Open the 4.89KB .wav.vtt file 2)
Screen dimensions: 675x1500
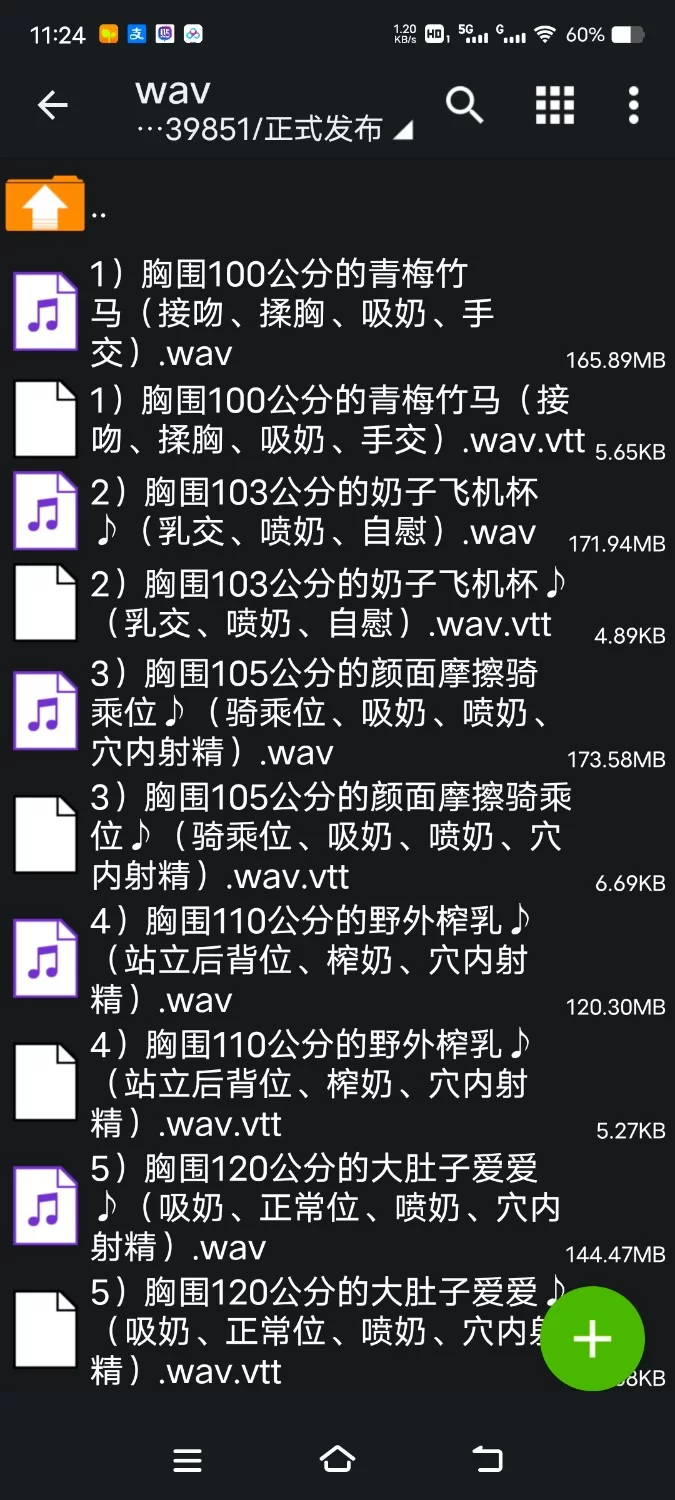pos(300,603)
